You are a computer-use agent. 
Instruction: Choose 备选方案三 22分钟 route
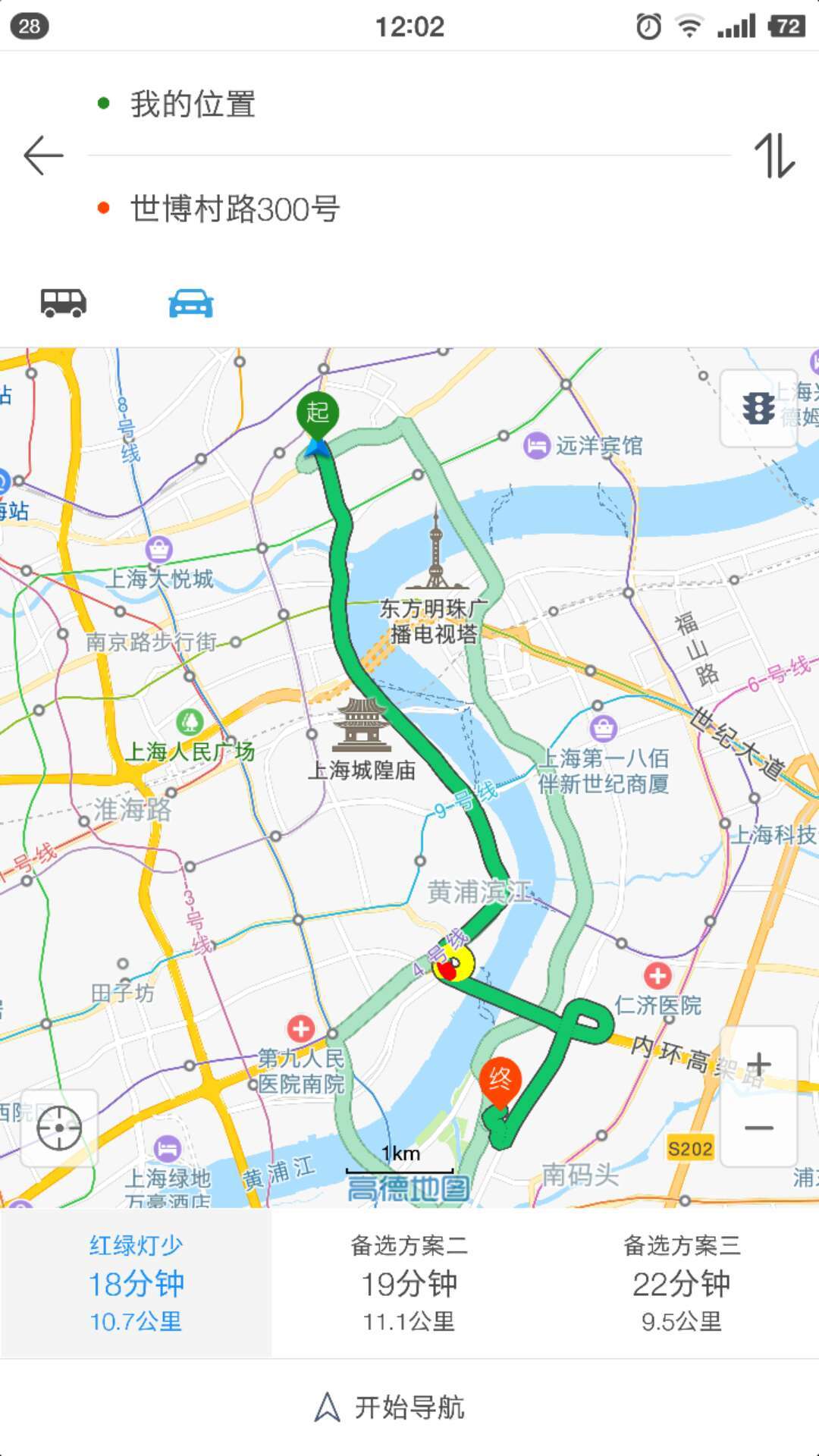(x=682, y=1283)
